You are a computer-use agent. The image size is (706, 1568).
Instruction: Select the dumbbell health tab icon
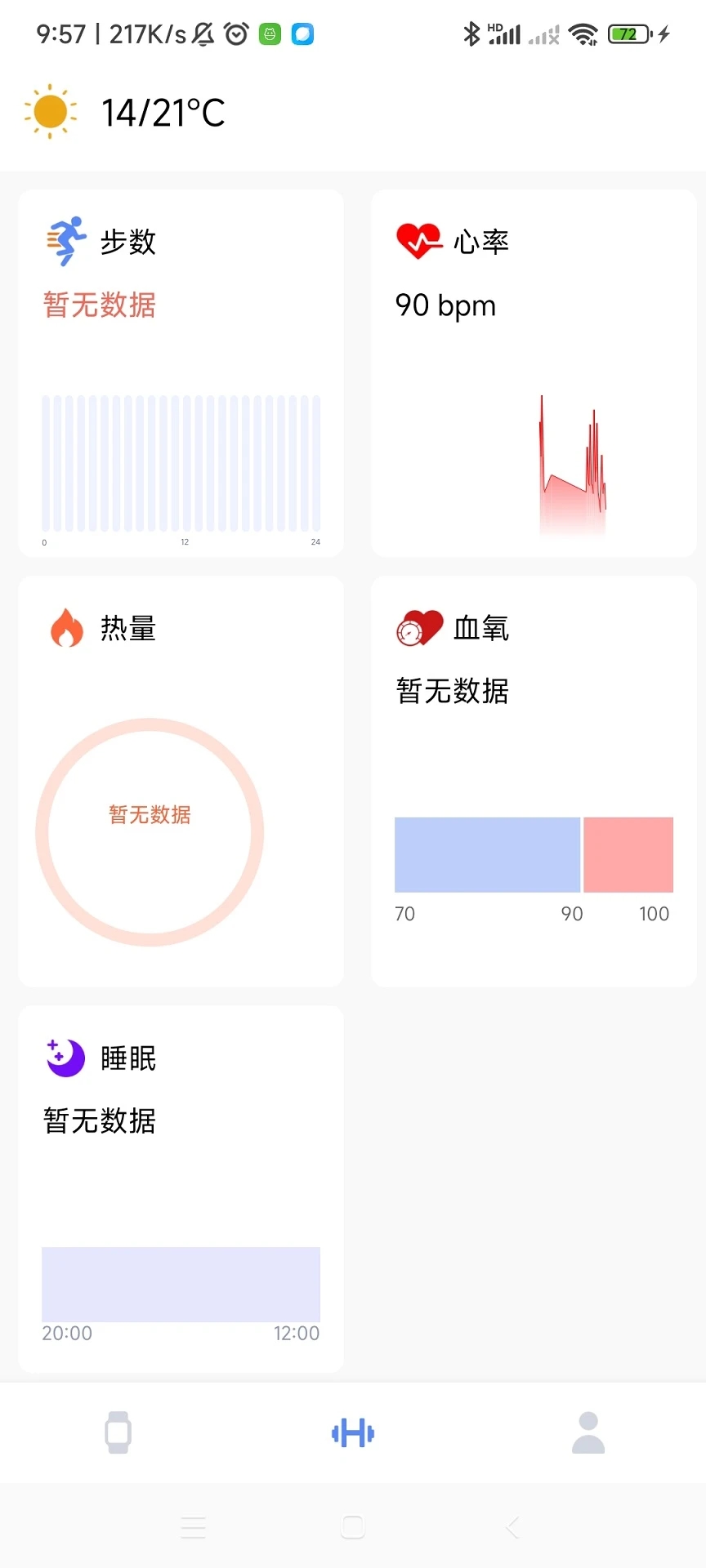351,1432
